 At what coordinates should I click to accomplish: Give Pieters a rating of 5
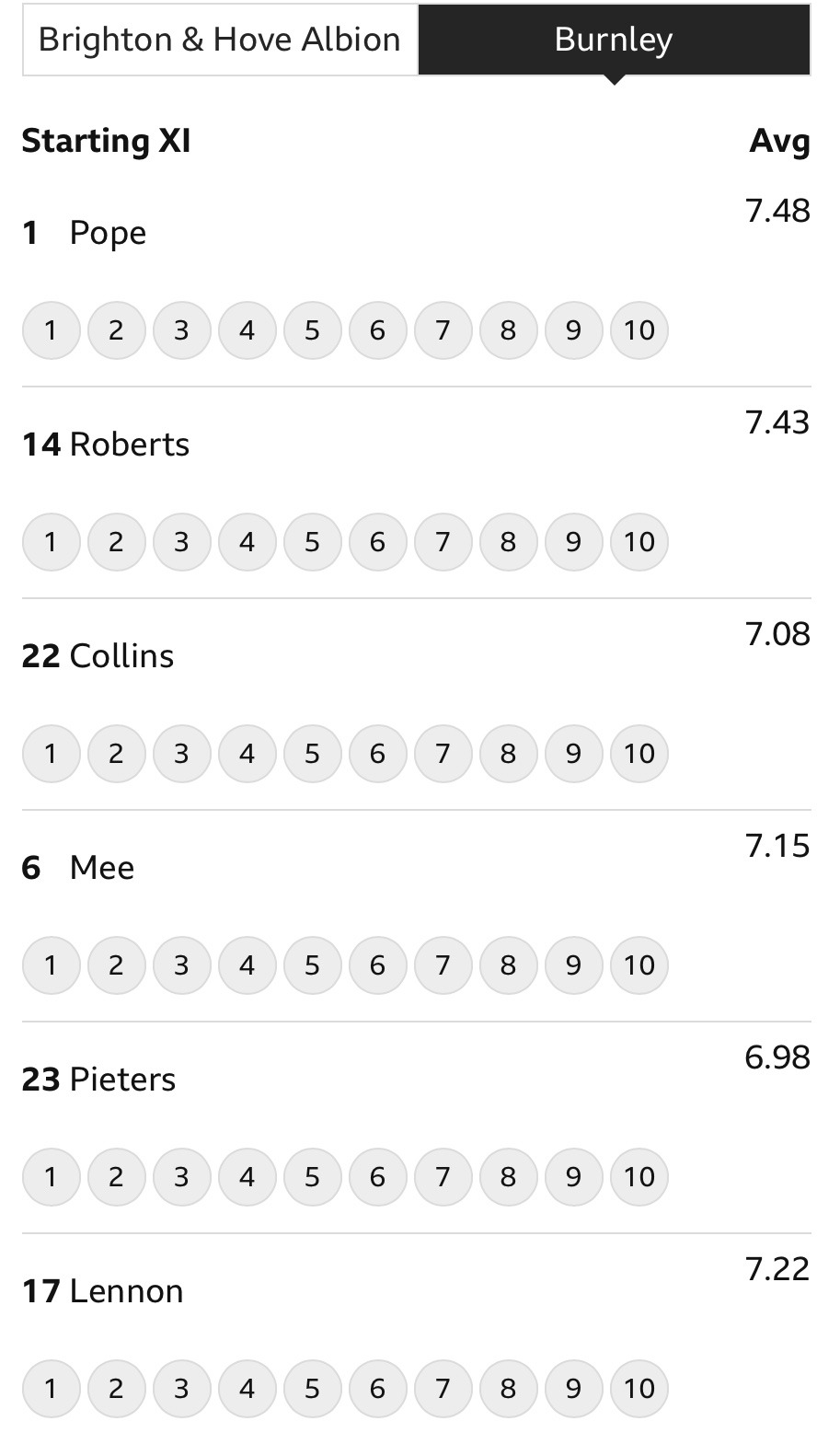tap(312, 1177)
